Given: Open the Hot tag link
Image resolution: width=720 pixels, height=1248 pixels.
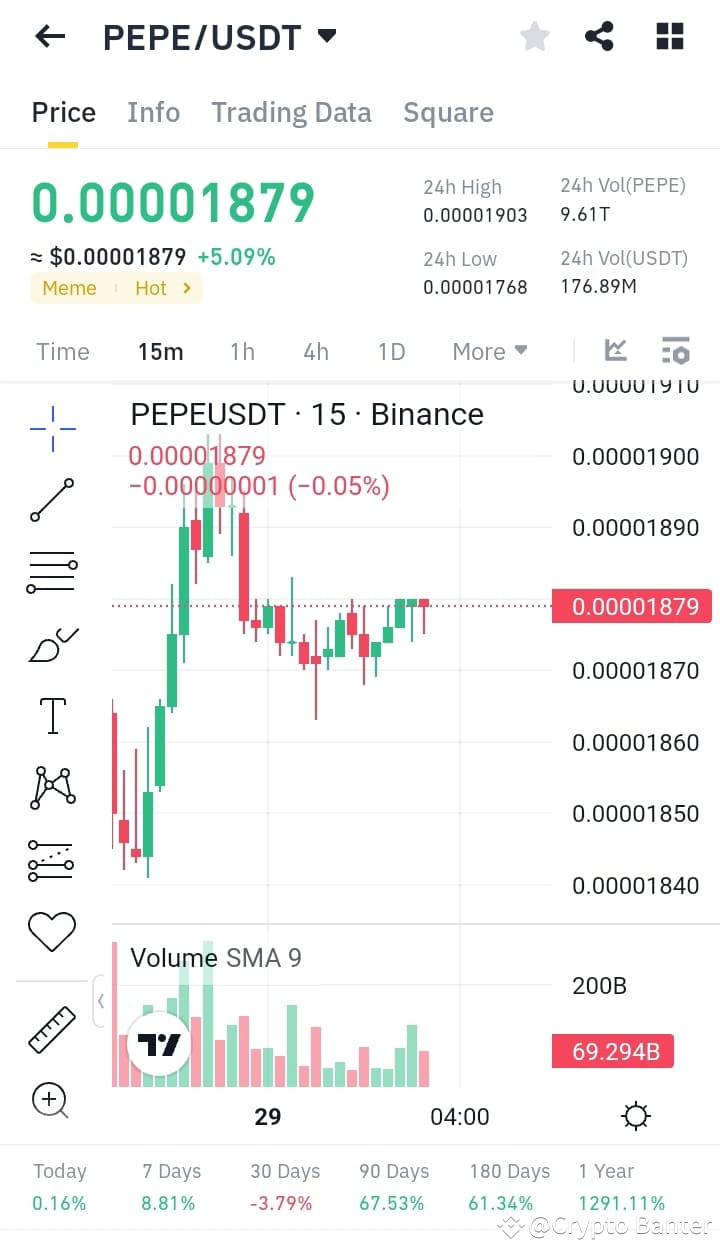Looking at the screenshot, I should click(x=151, y=288).
